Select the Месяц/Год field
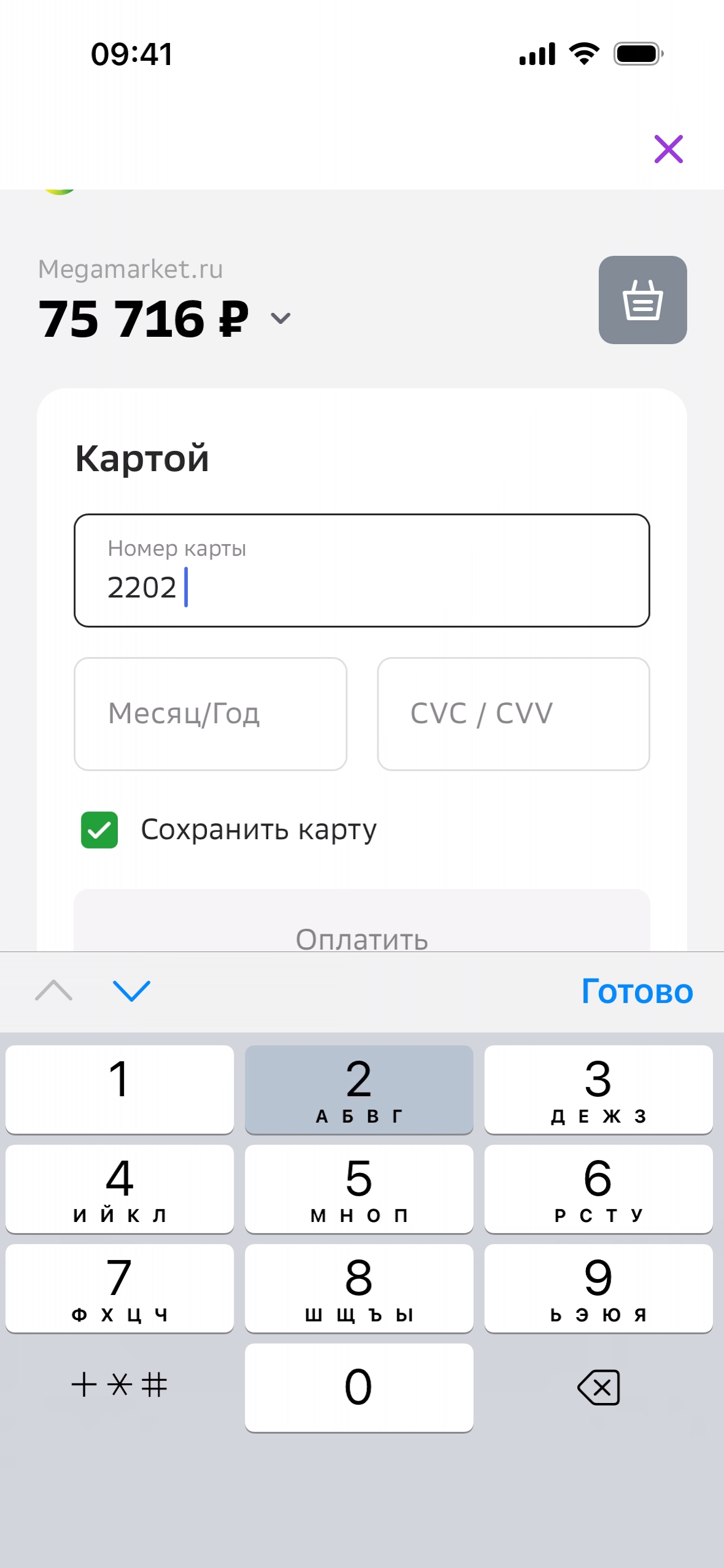724x1568 pixels. pyautogui.click(x=210, y=713)
